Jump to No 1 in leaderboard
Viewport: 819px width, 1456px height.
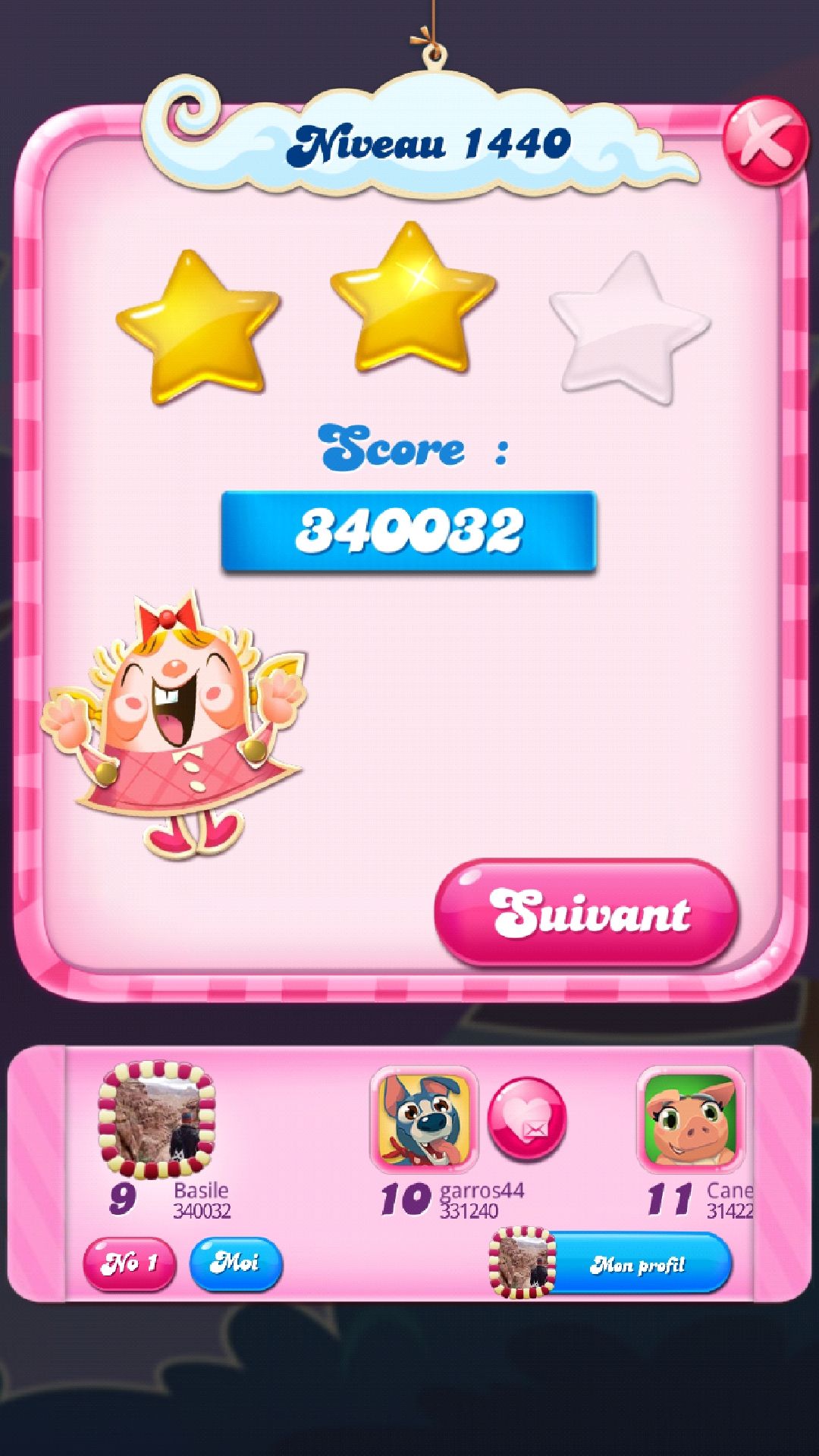coord(129,1263)
